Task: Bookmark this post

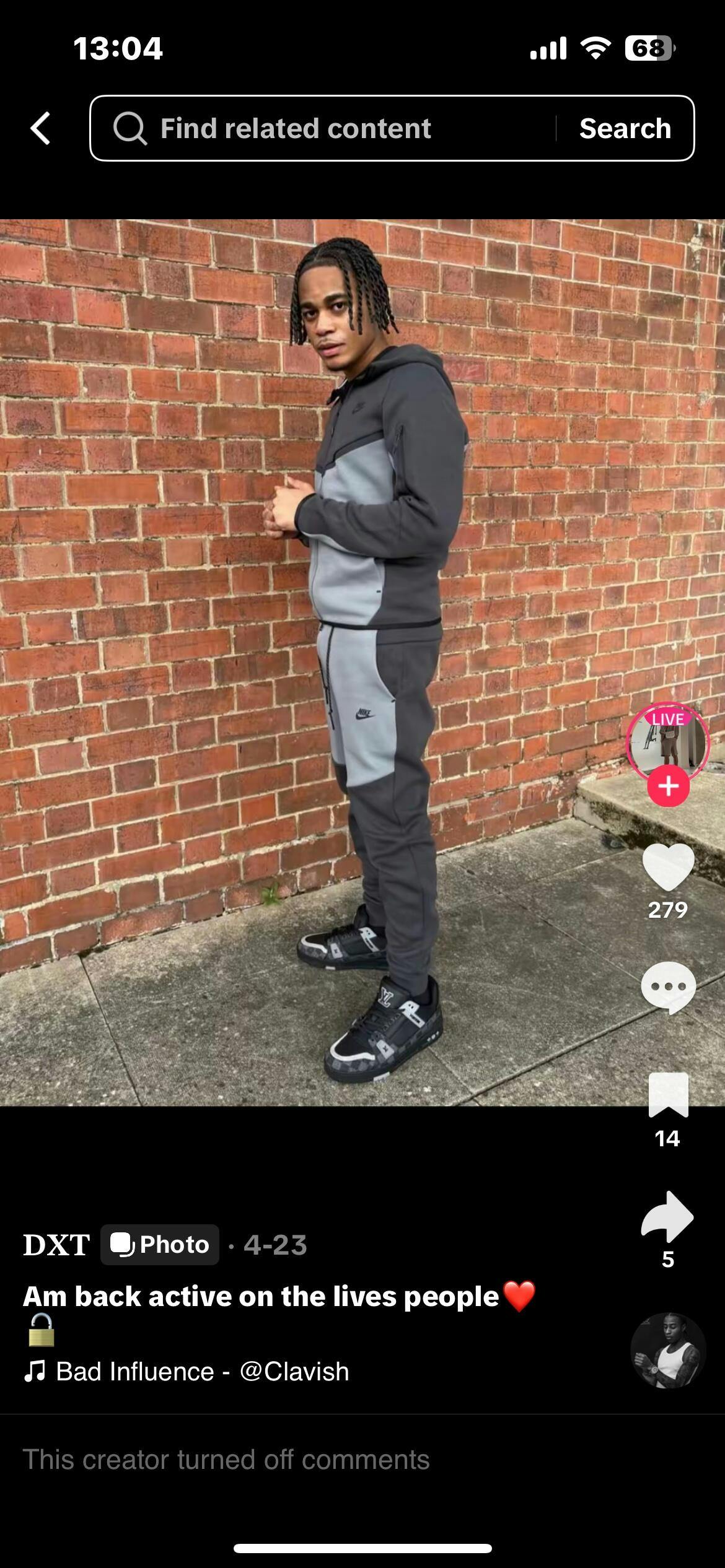Action: pyautogui.click(x=668, y=1095)
